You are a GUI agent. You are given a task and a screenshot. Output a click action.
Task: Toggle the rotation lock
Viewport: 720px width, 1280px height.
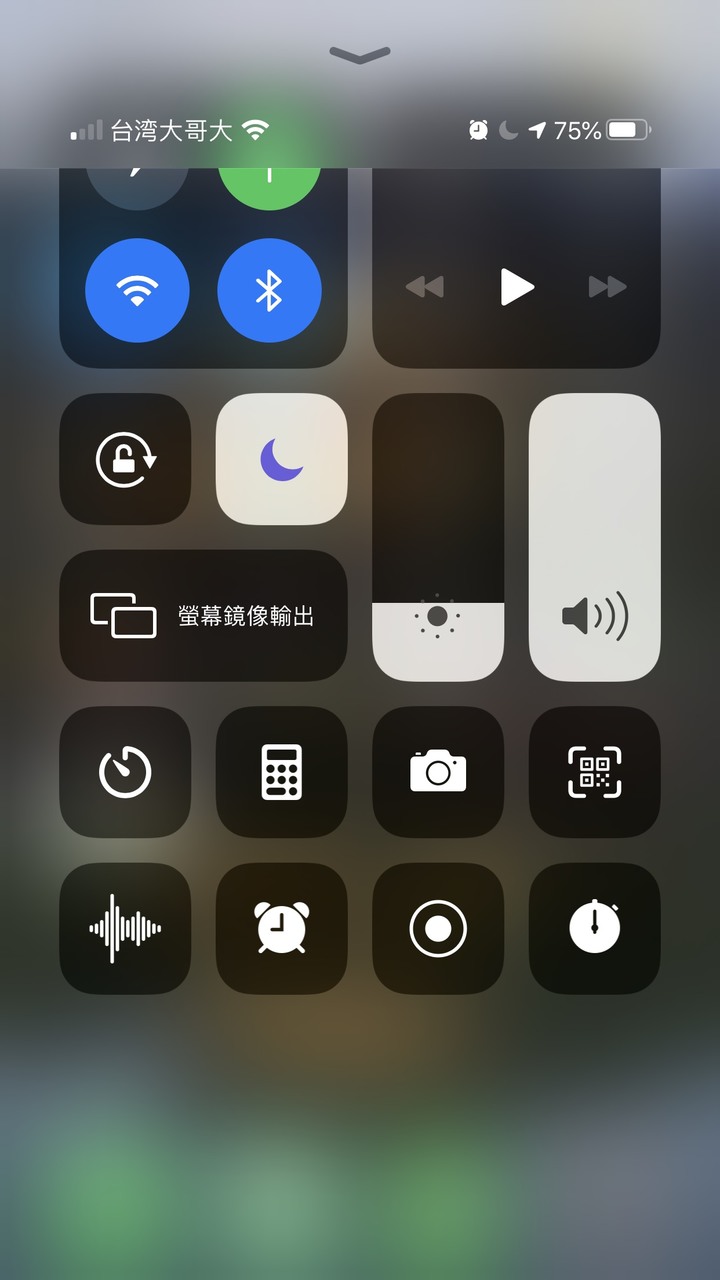coord(125,459)
